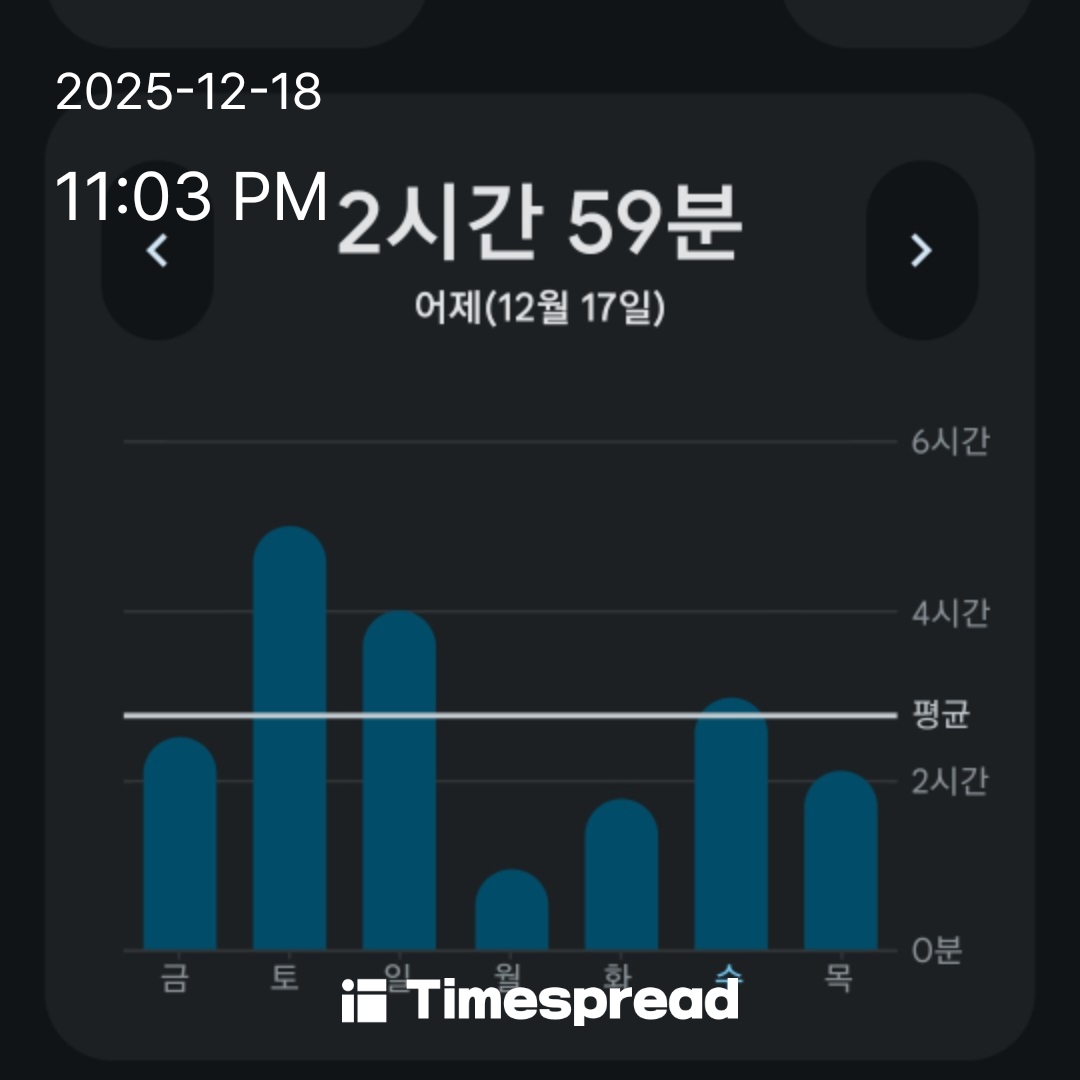Go to the next day's usage
This screenshot has width=1080, height=1080.
[x=921, y=250]
